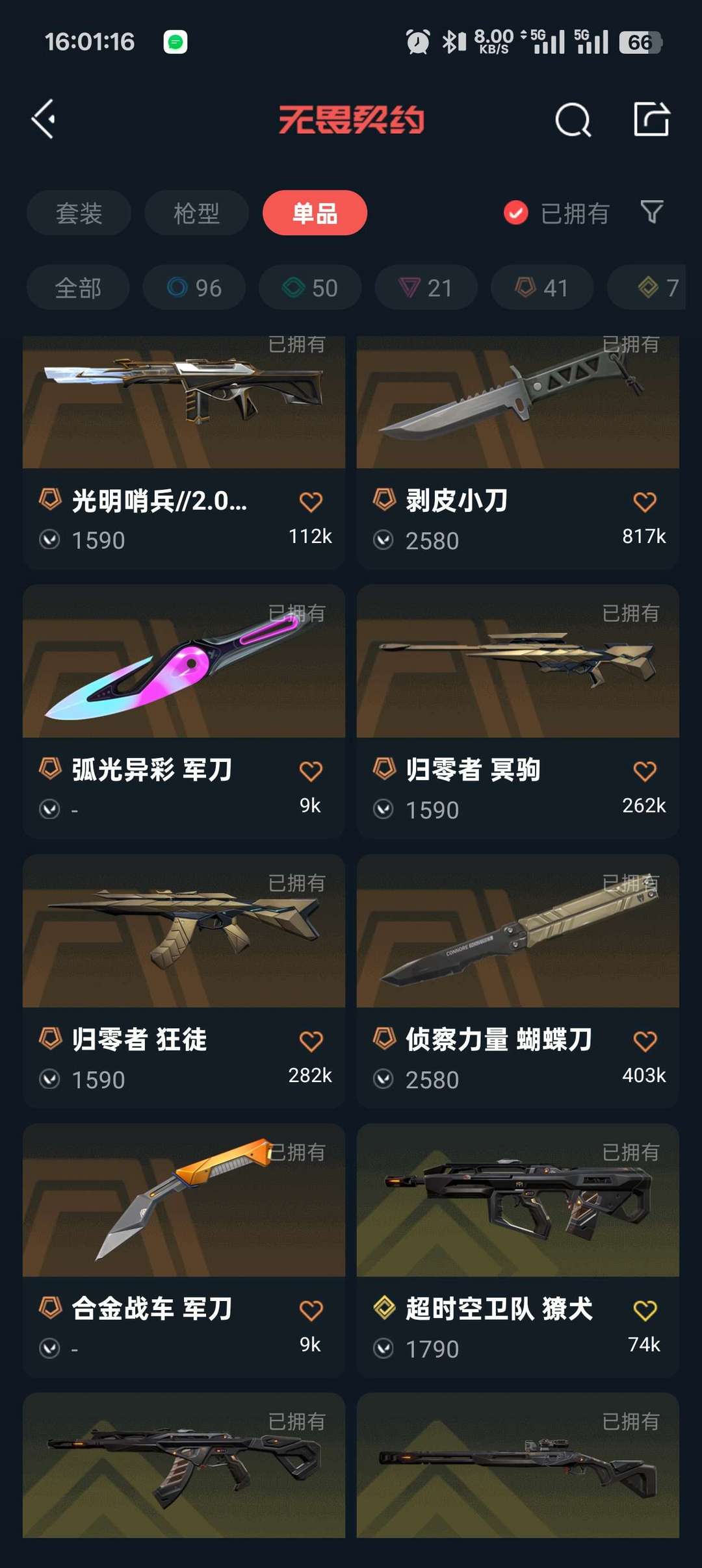Select the 全部 filter chip

78,288
